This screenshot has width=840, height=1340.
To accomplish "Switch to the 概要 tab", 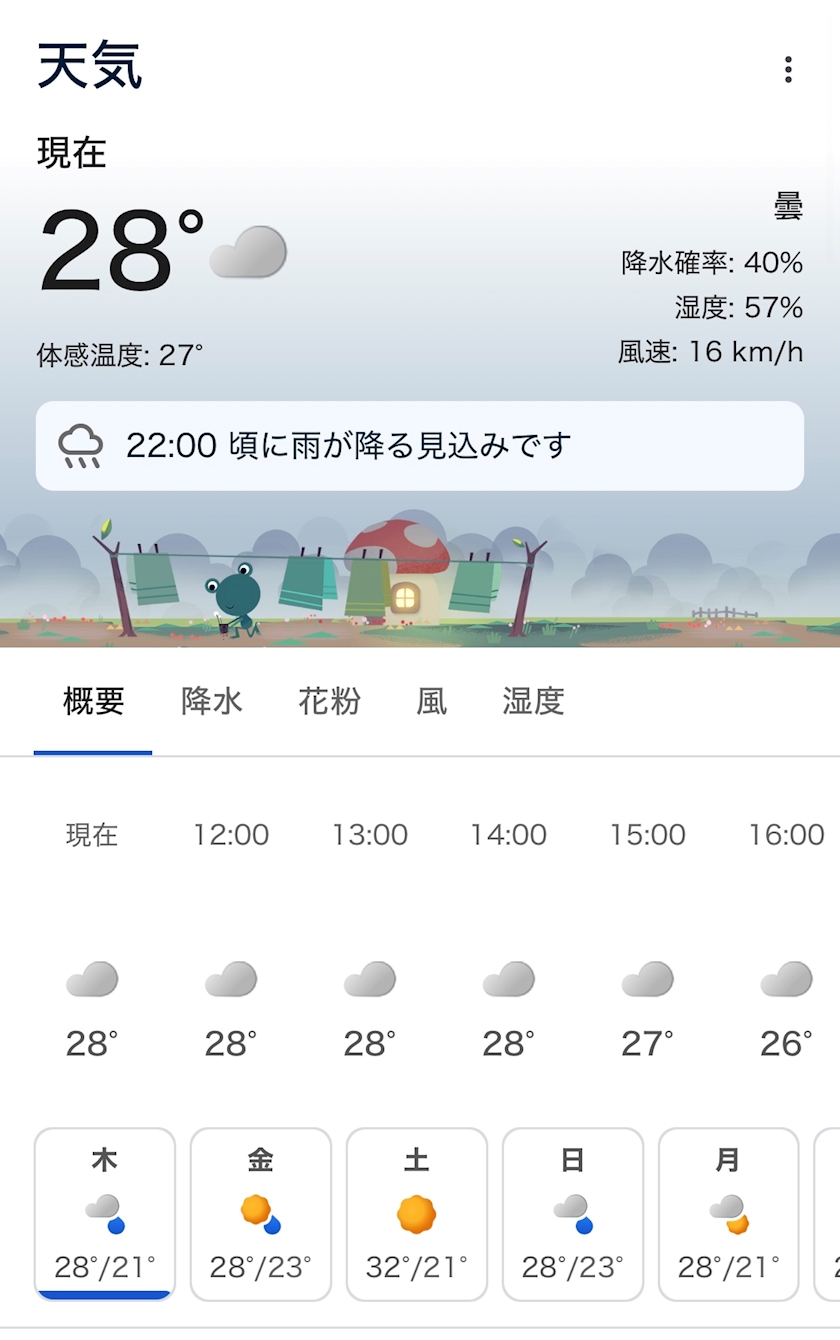I will pos(93,702).
